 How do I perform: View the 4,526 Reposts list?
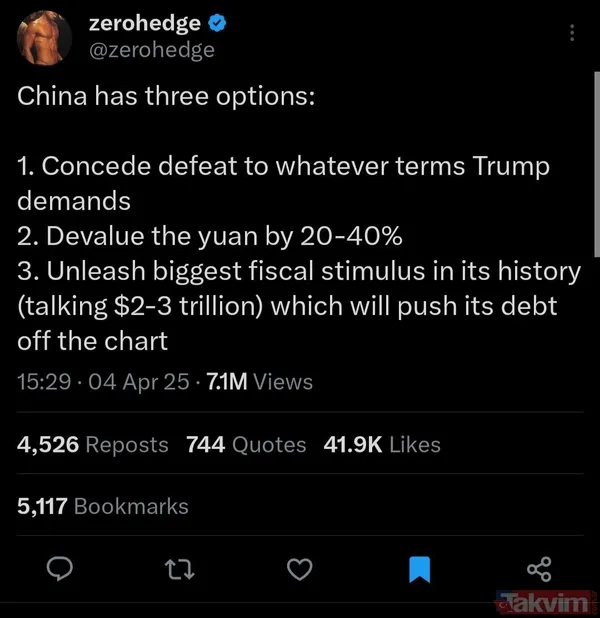pos(93,445)
